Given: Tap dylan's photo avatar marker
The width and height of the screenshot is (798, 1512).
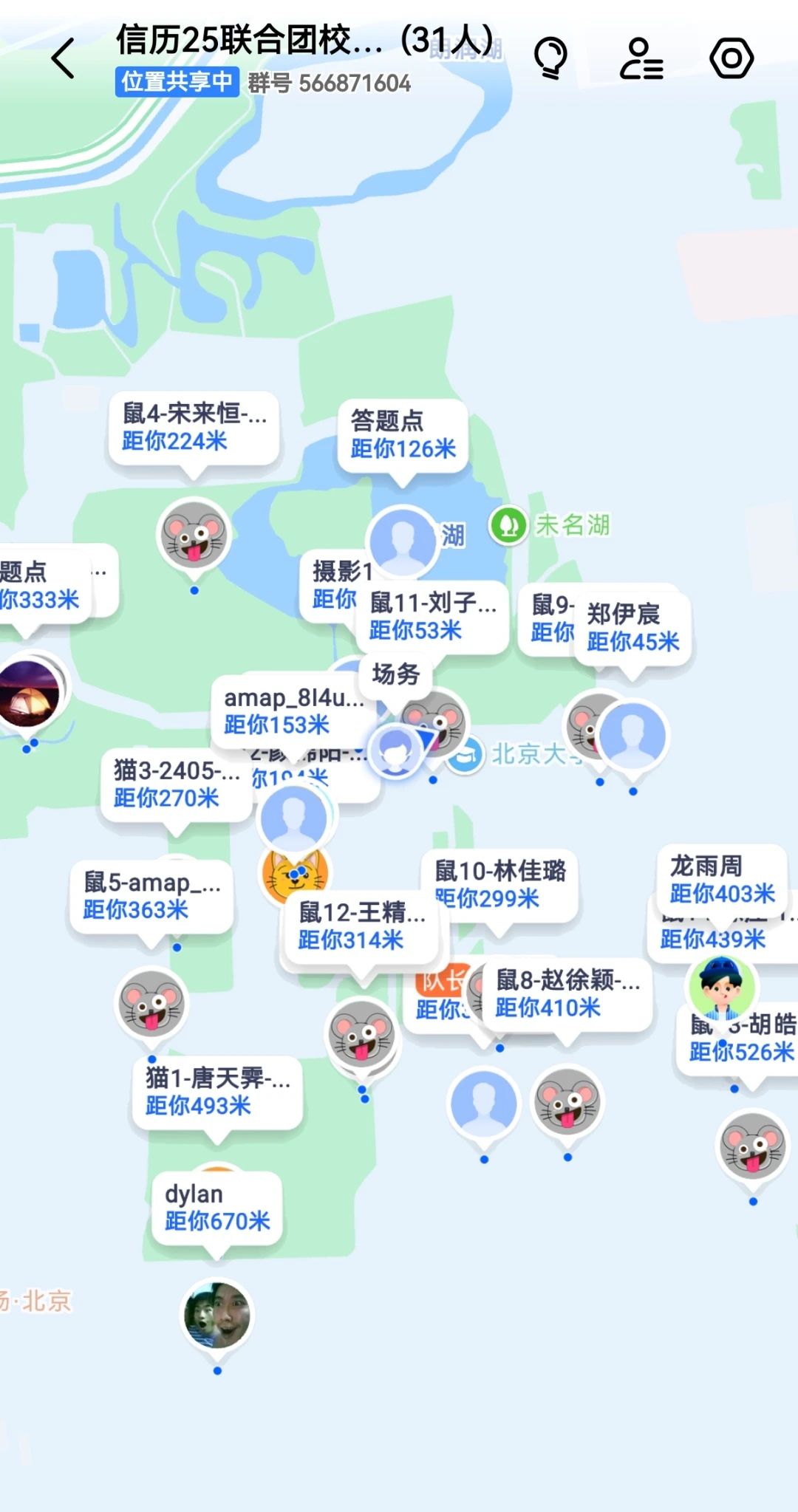Looking at the screenshot, I should tap(217, 1316).
